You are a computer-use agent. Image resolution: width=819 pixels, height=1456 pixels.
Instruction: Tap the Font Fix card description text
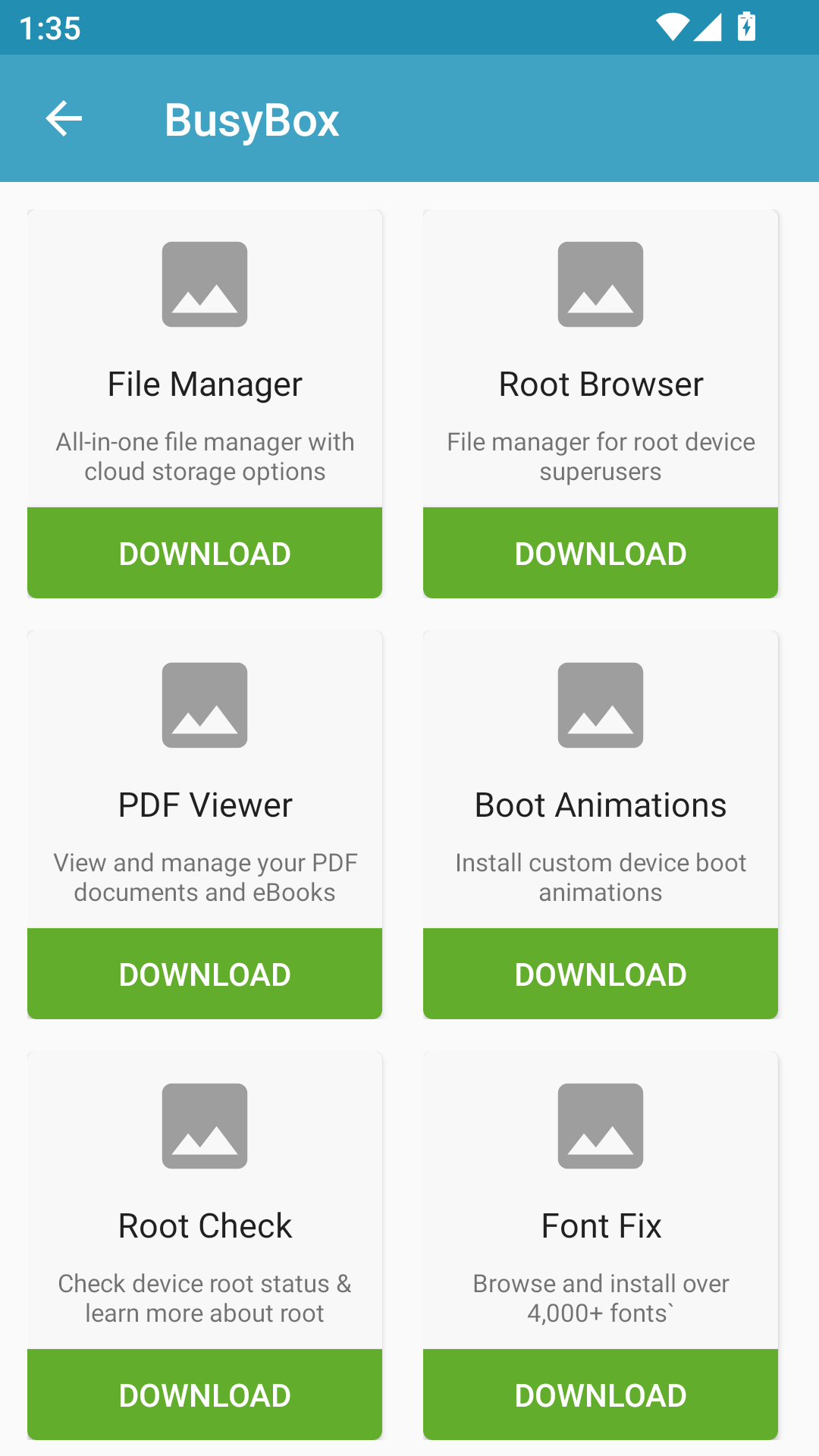600,1298
